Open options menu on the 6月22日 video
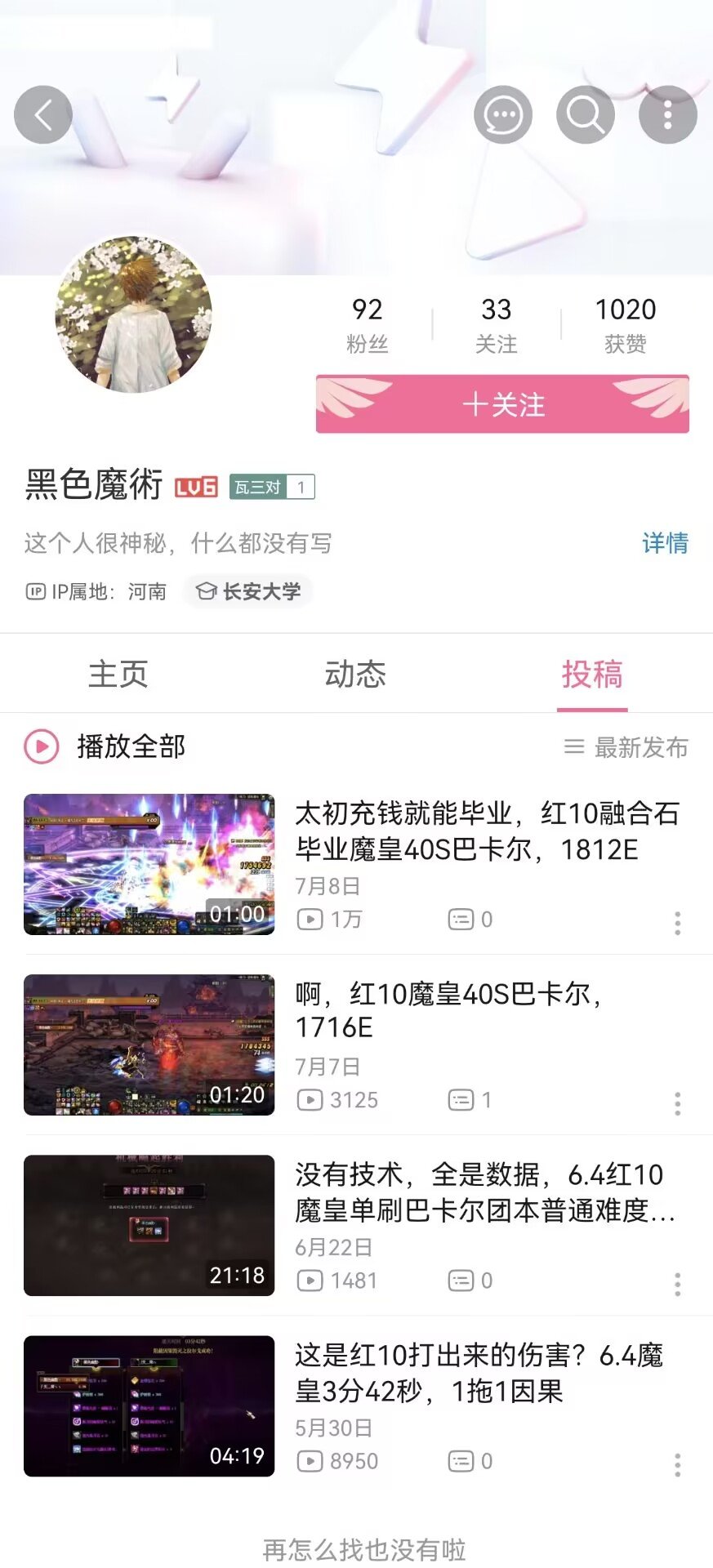713x1568 pixels. coord(678,1285)
